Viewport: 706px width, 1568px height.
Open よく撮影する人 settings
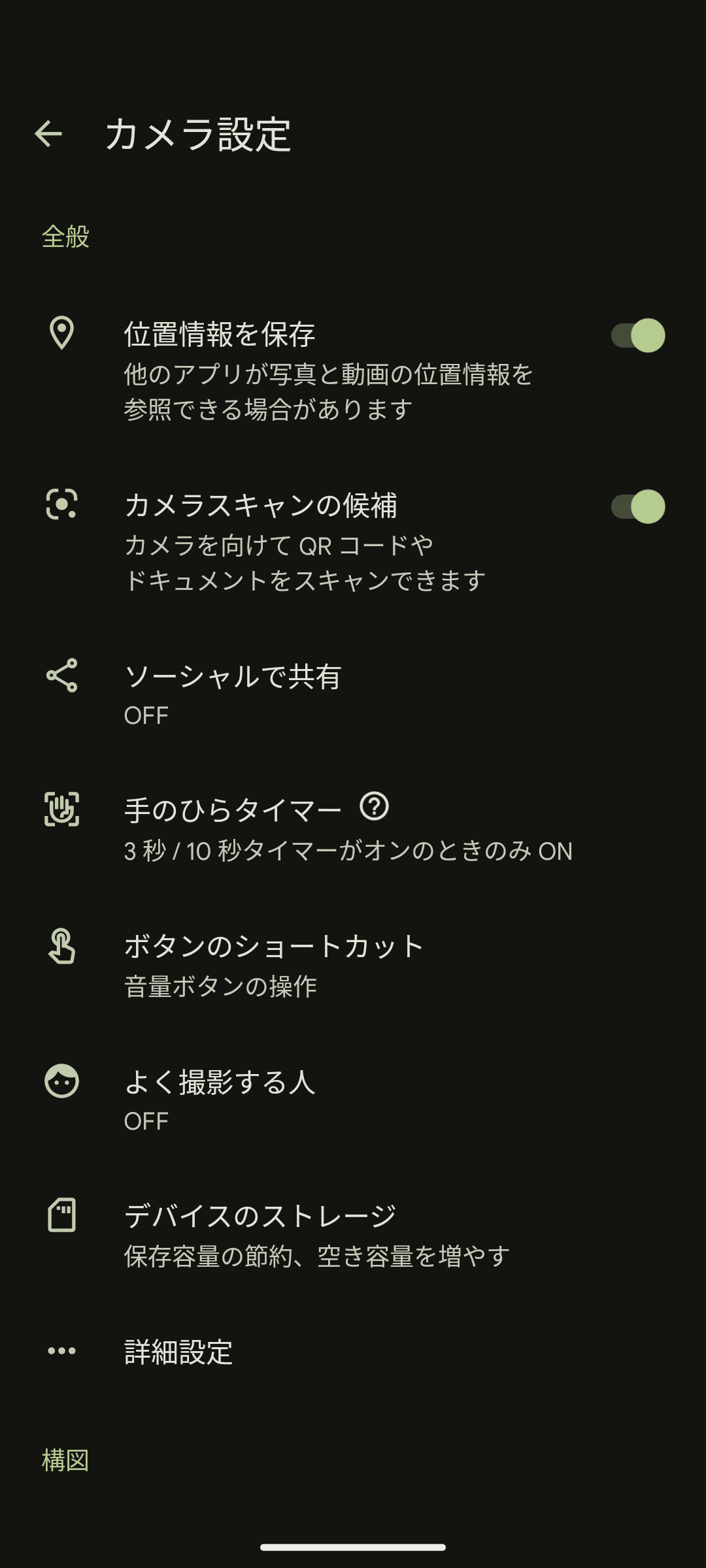220,1100
